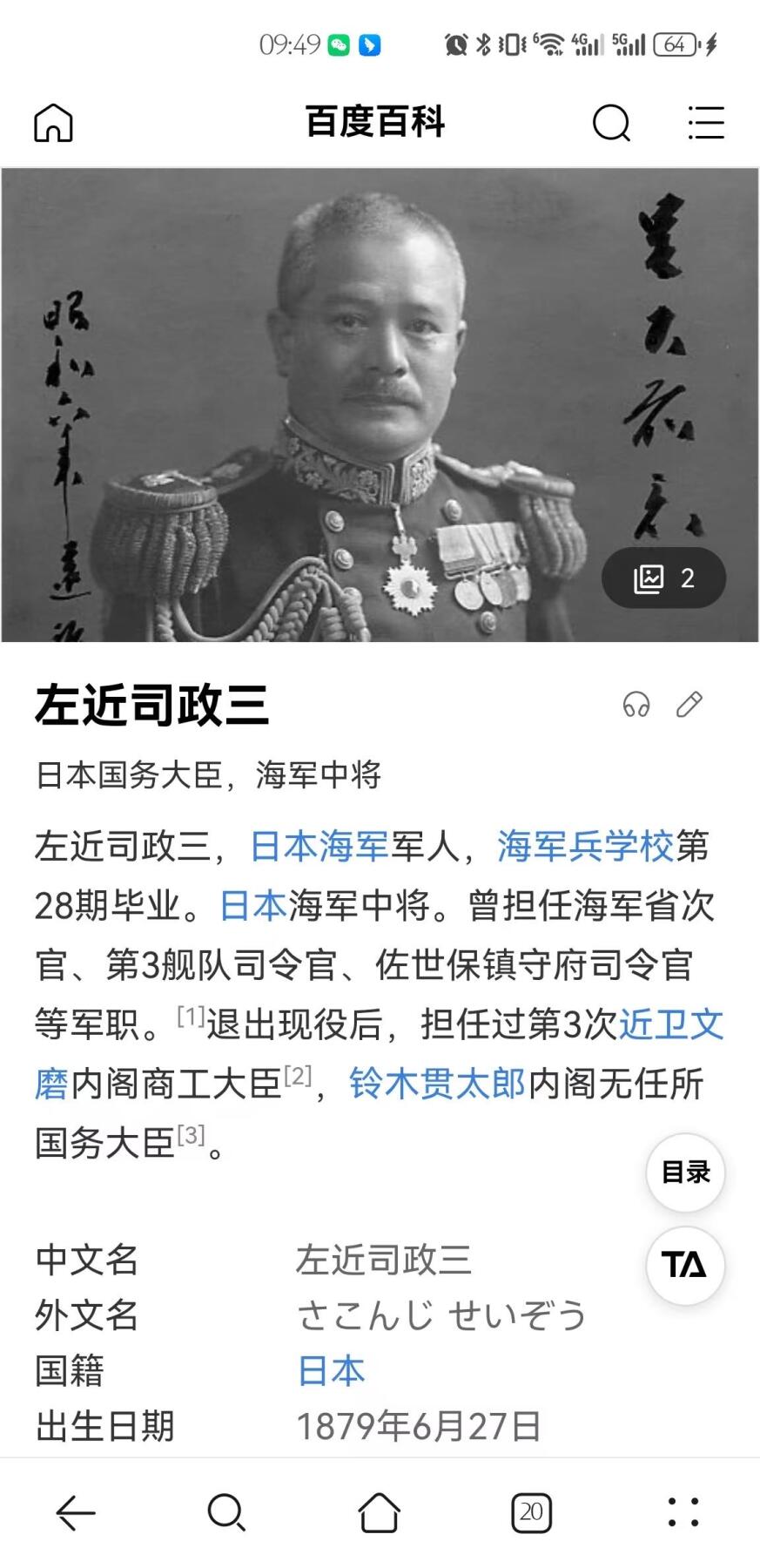Edit this entry with the pencil icon
This screenshot has height=1568, width=760.
[x=689, y=704]
